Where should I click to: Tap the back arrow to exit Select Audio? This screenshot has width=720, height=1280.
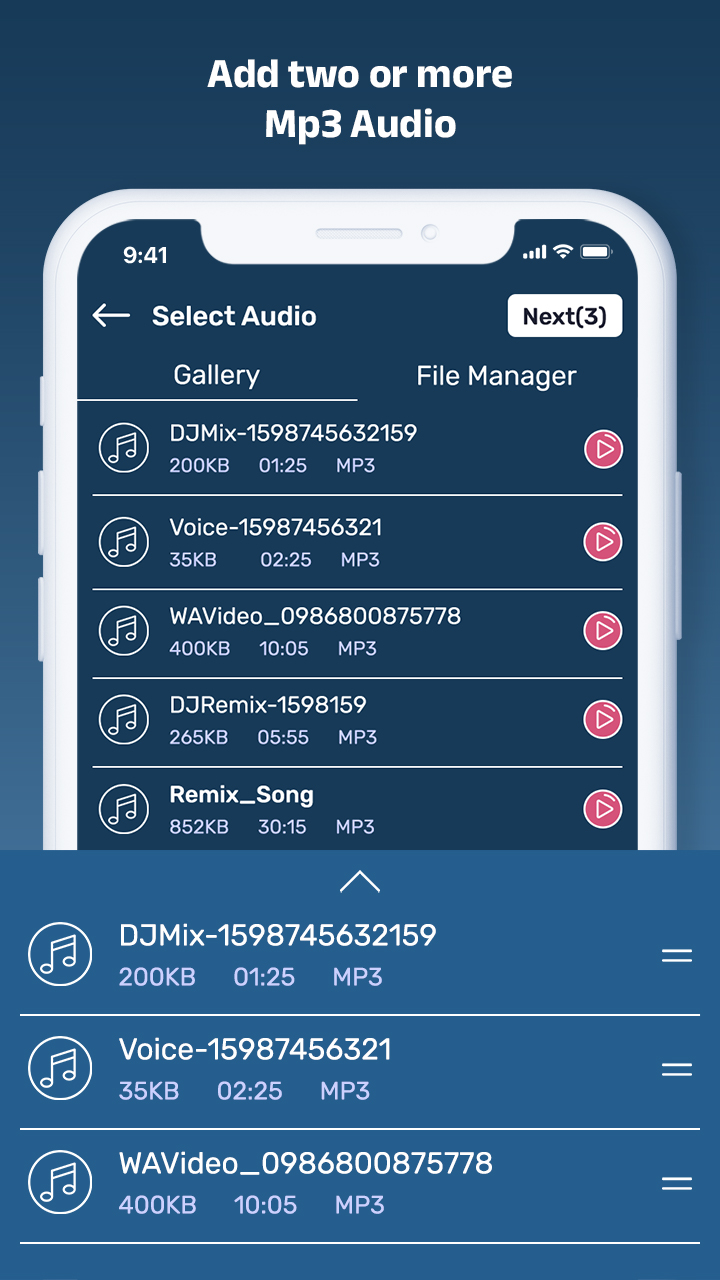(x=111, y=316)
